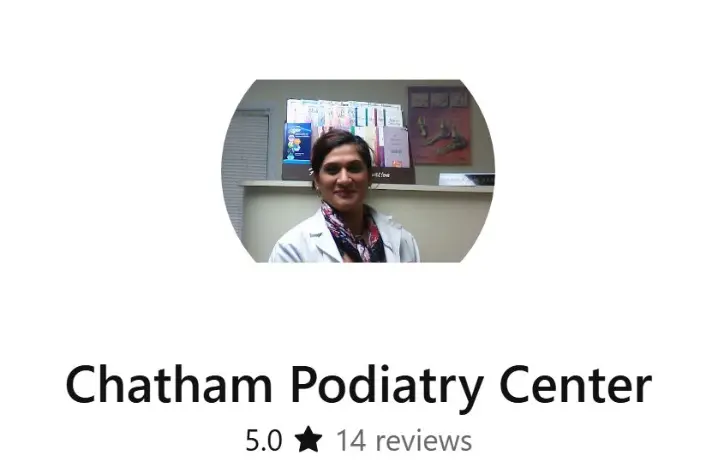Screen dimensions: 712x473
Task: View the 14 reviews
Action: [x=403, y=440]
